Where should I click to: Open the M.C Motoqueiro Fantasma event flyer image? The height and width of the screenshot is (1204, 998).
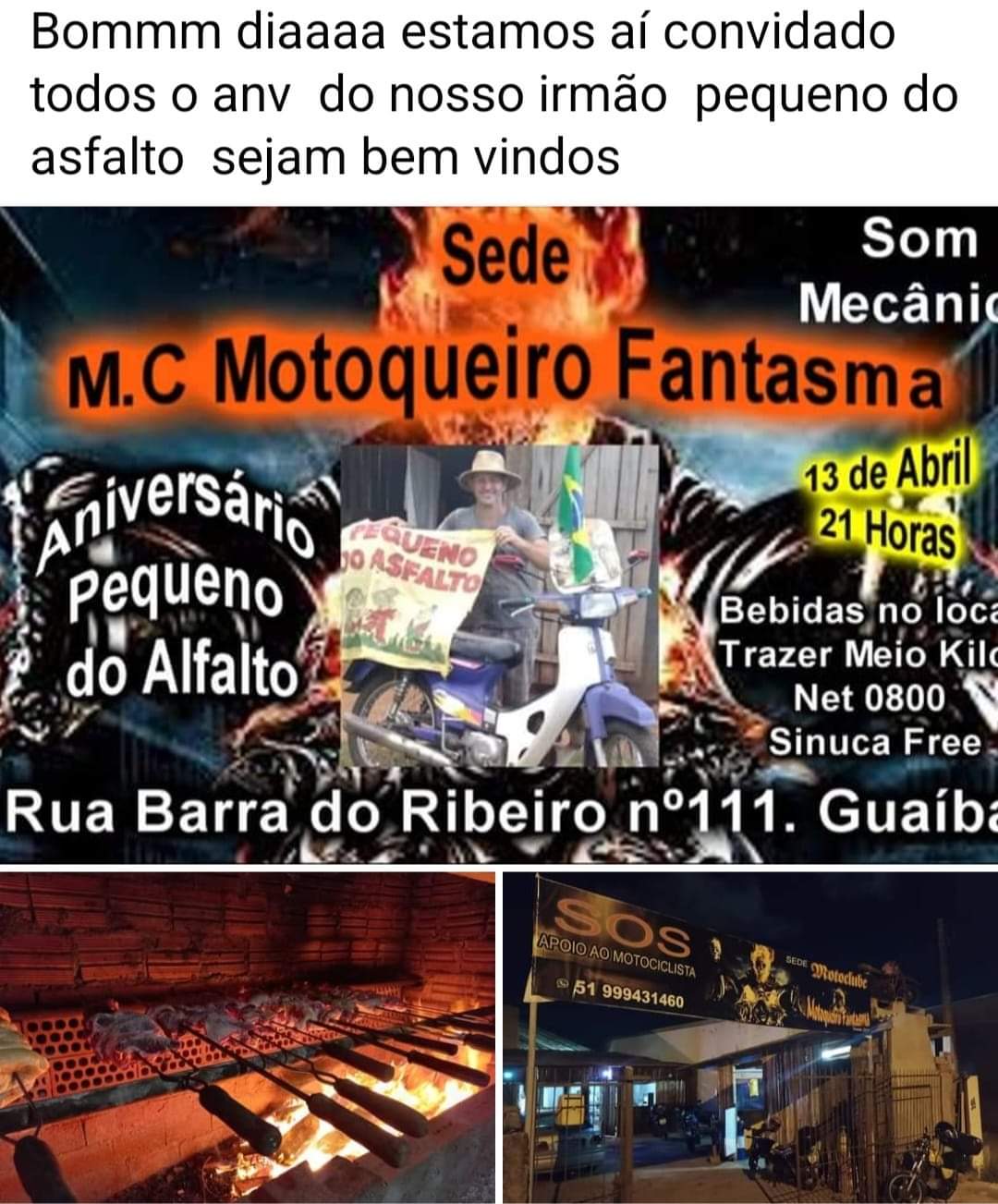tap(499, 534)
